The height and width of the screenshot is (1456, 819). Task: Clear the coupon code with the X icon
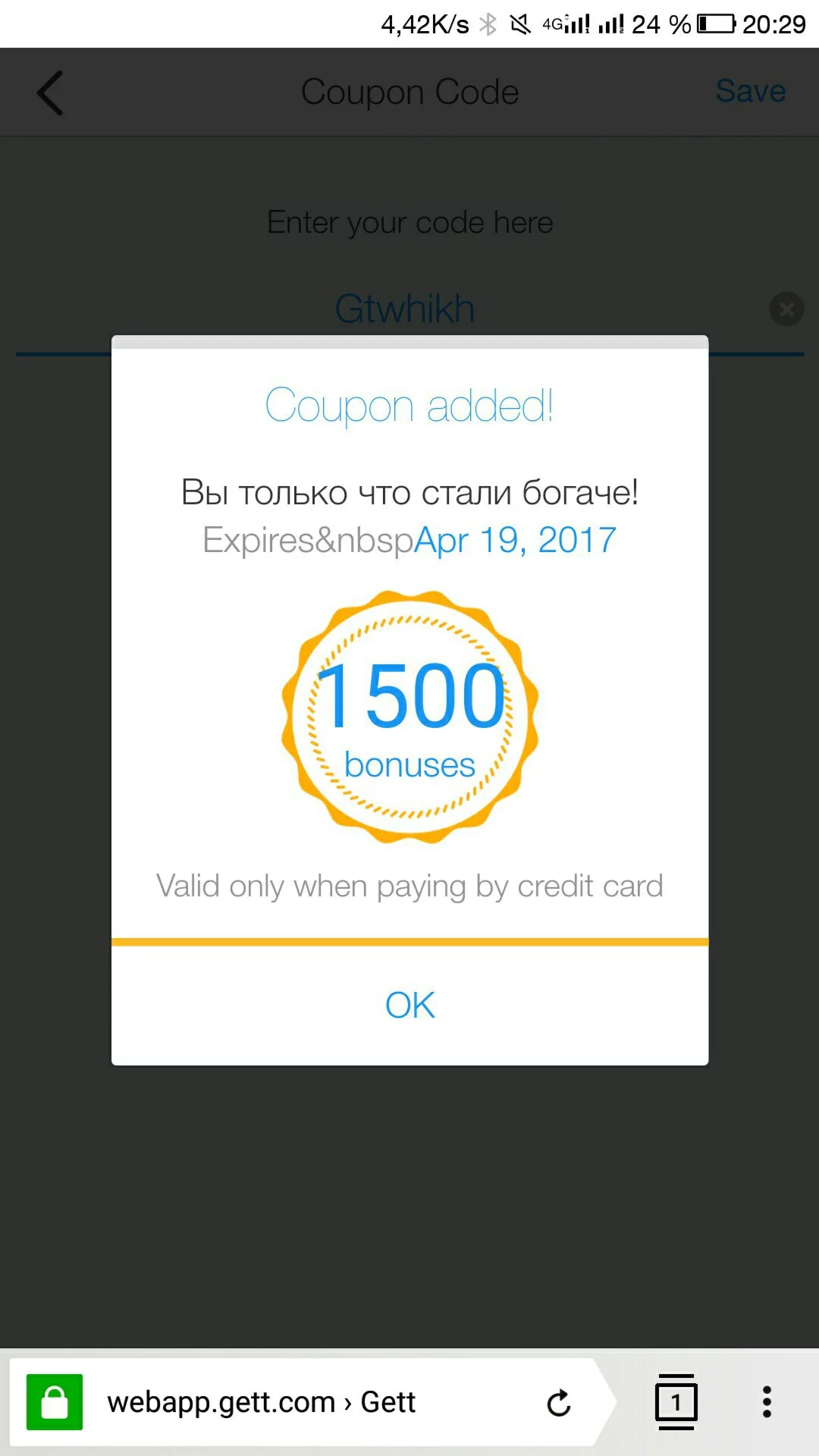coord(786,309)
